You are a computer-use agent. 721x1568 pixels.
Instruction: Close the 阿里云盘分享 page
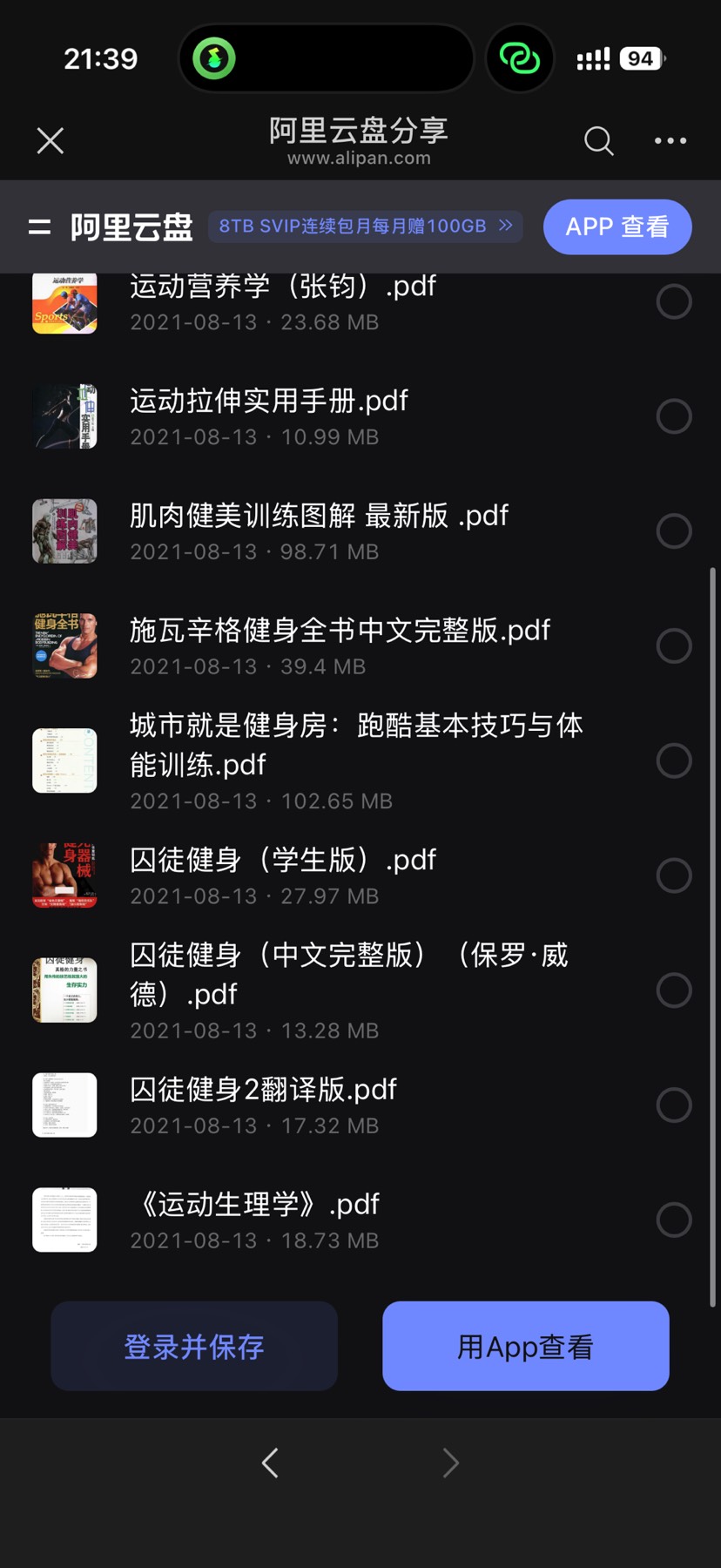(51, 140)
